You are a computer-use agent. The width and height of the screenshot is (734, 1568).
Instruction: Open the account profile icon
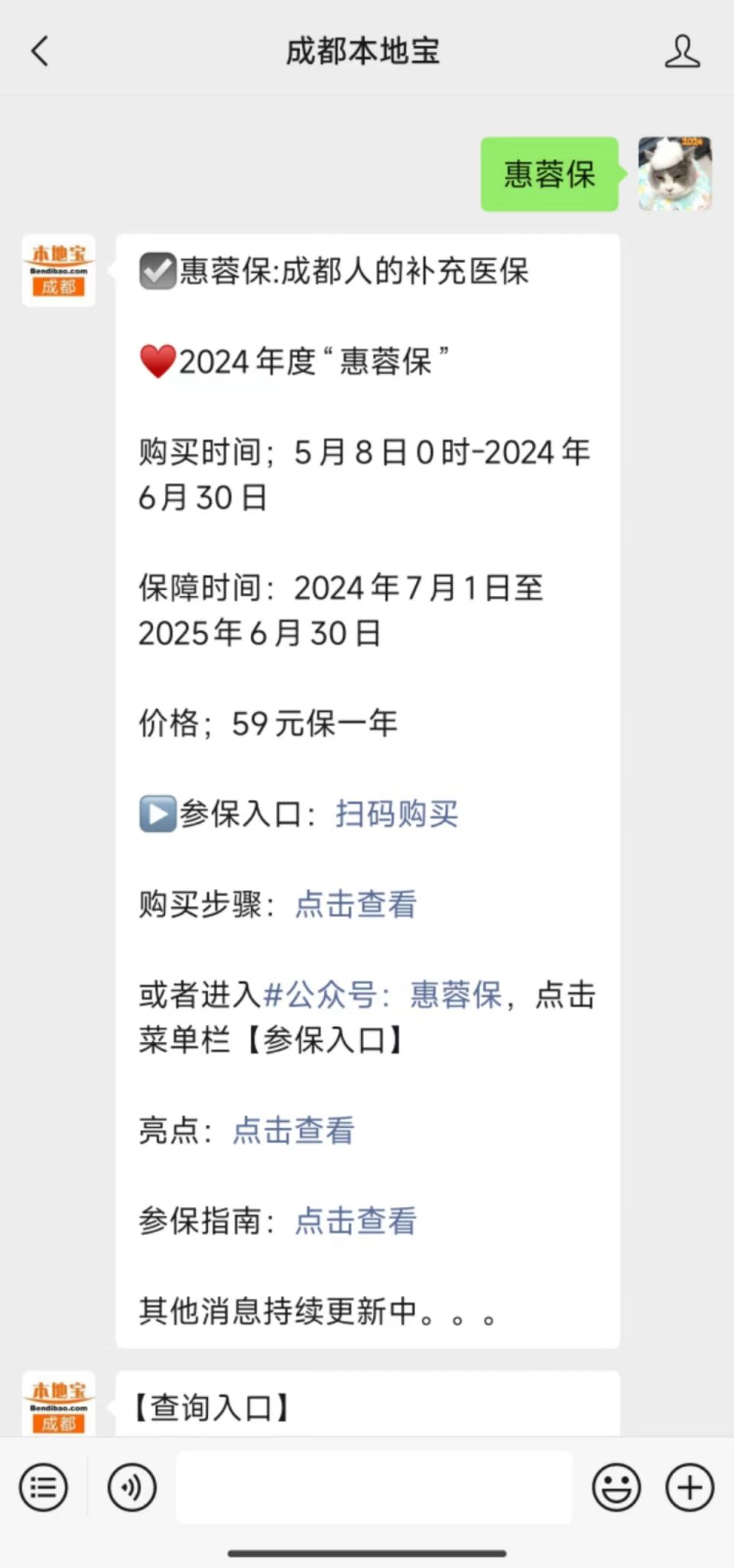[x=682, y=51]
